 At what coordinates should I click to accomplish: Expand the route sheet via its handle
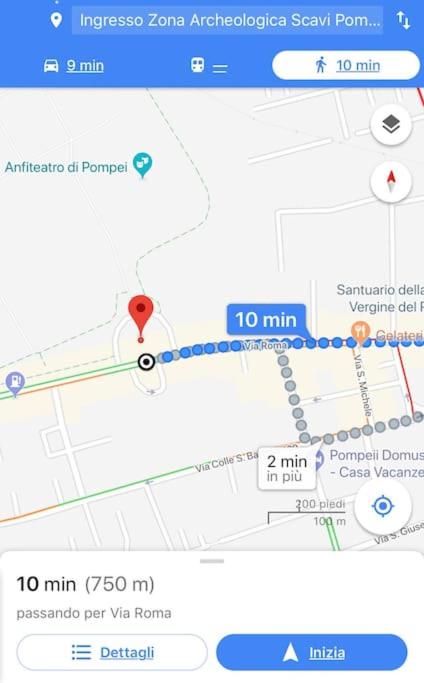coord(212,561)
